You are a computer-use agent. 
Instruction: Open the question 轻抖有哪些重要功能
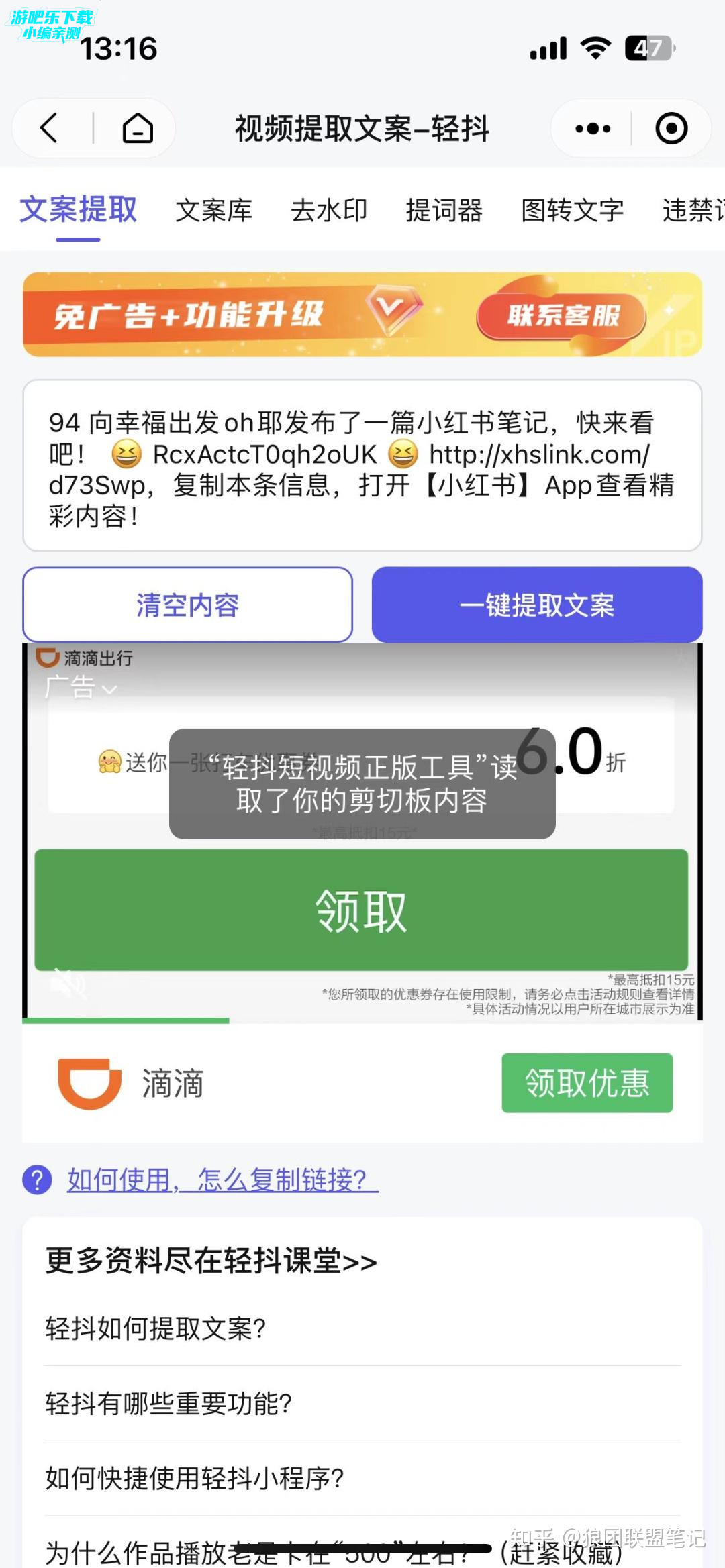pyautogui.click(x=168, y=1404)
